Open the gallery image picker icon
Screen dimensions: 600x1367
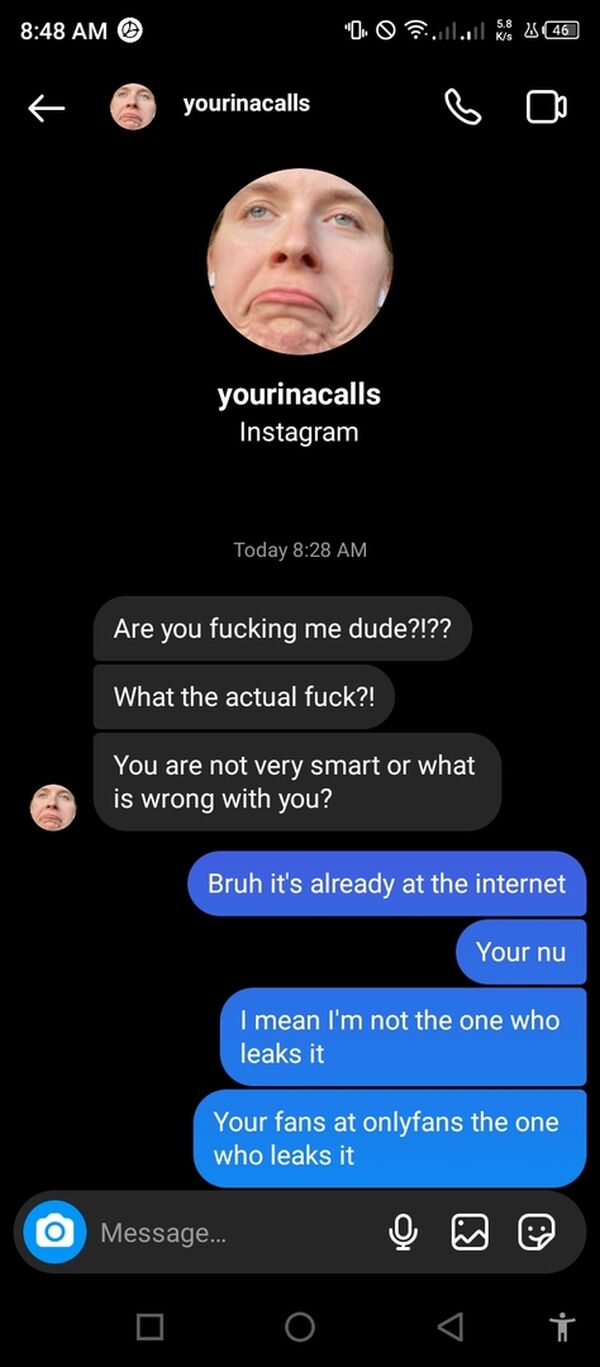pyautogui.click(x=470, y=1232)
